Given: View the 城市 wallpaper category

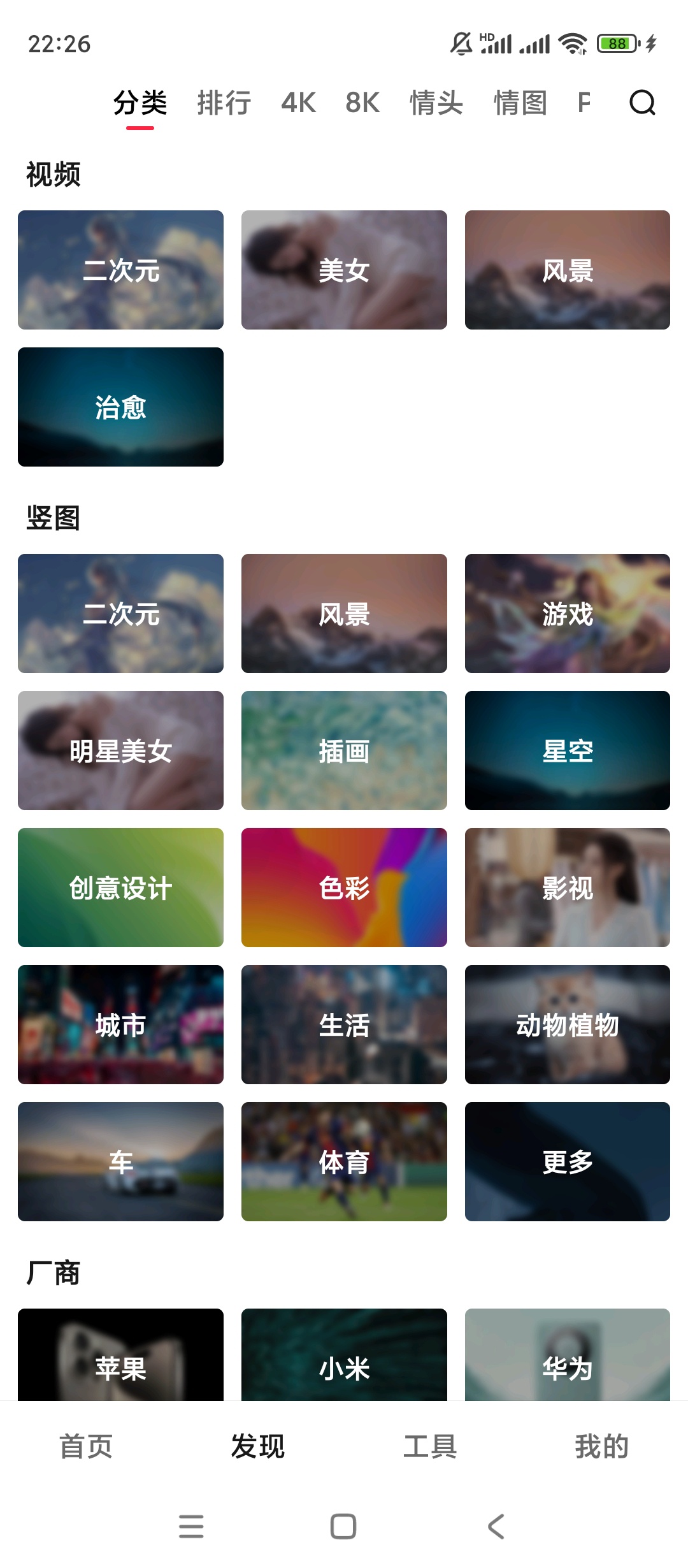Looking at the screenshot, I should click(120, 1024).
